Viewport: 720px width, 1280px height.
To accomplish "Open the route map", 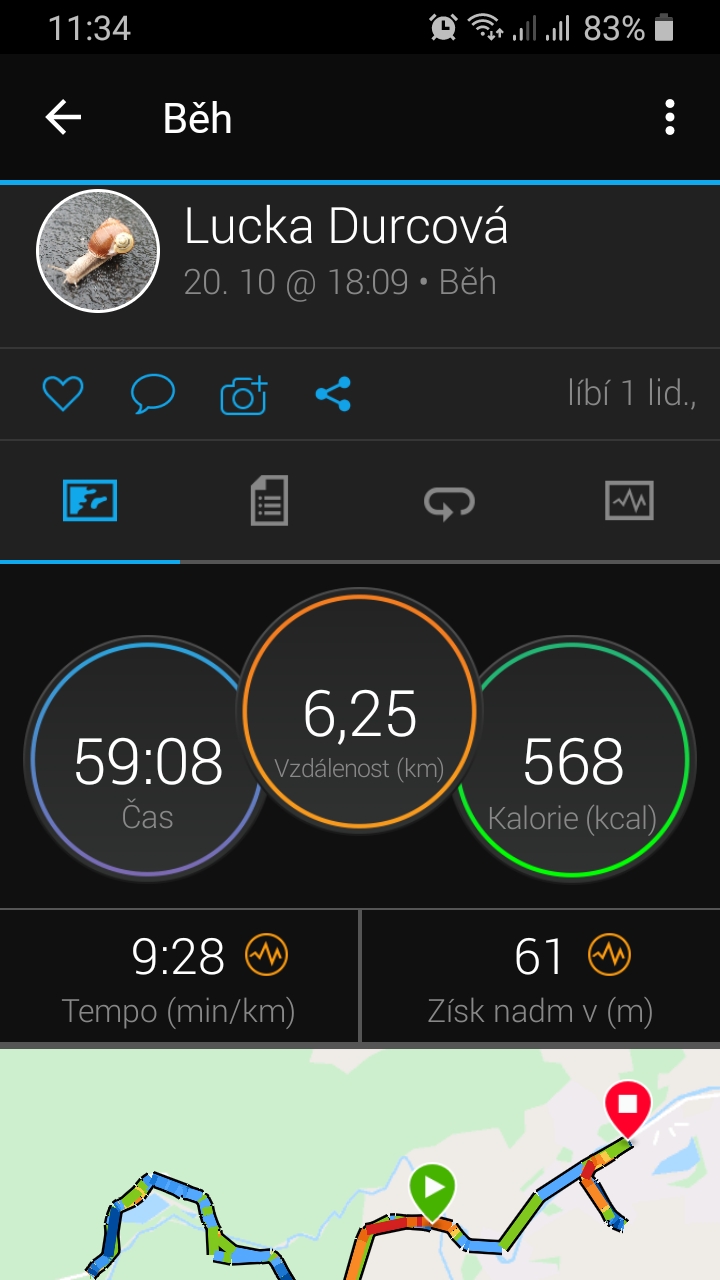I will point(360,1164).
